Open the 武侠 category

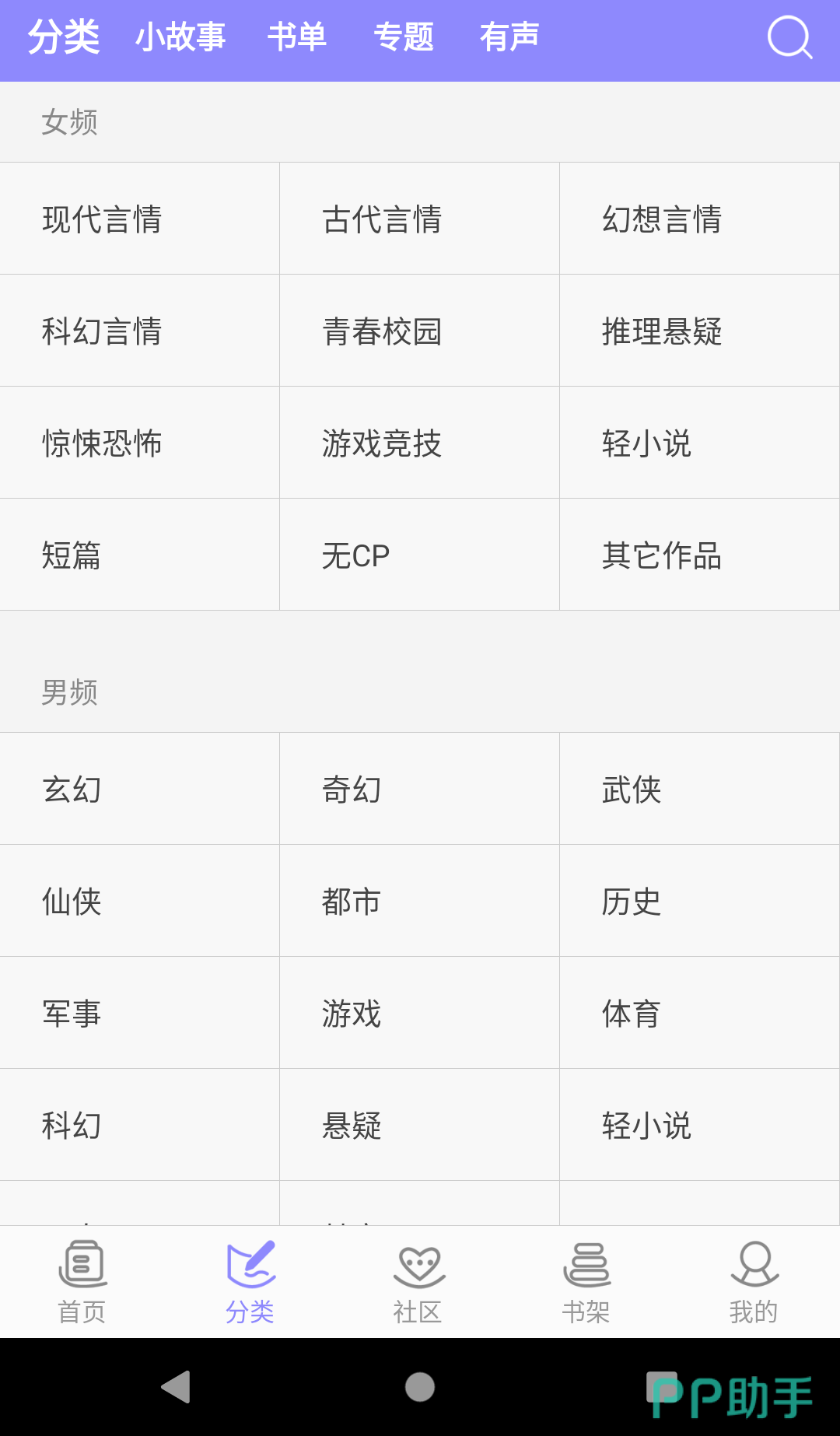point(699,789)
